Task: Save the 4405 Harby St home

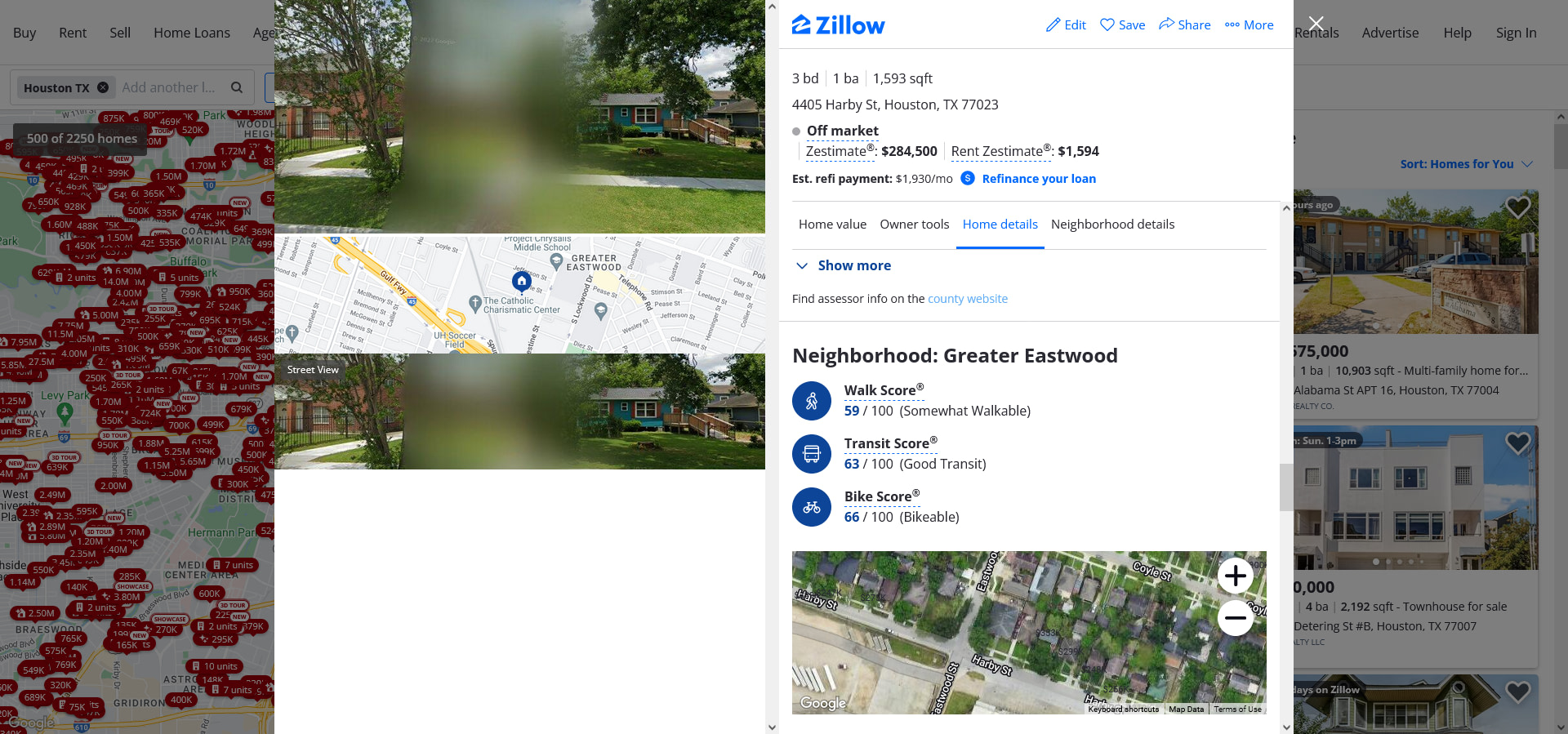Action: (1122, 25)
